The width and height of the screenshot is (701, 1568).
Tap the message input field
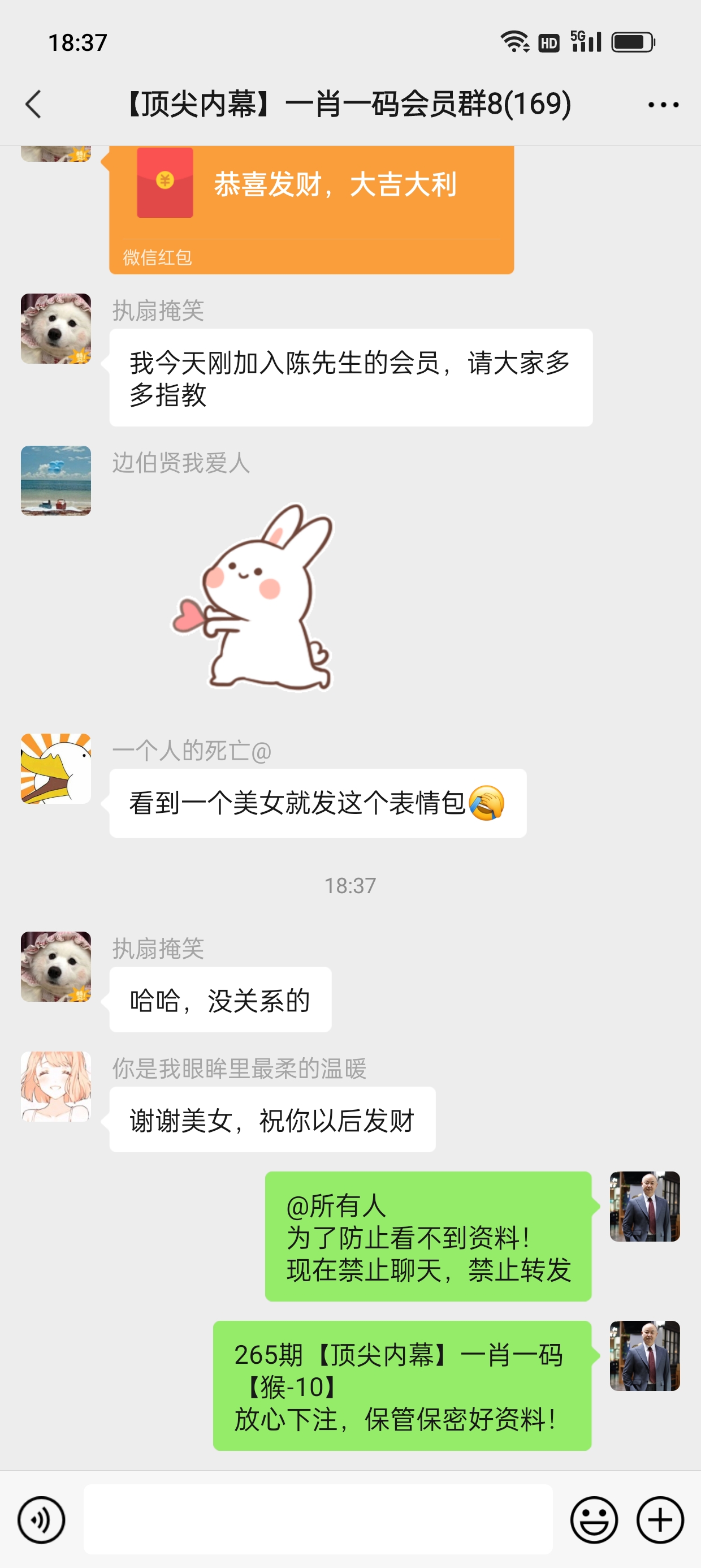[318, 1519]
